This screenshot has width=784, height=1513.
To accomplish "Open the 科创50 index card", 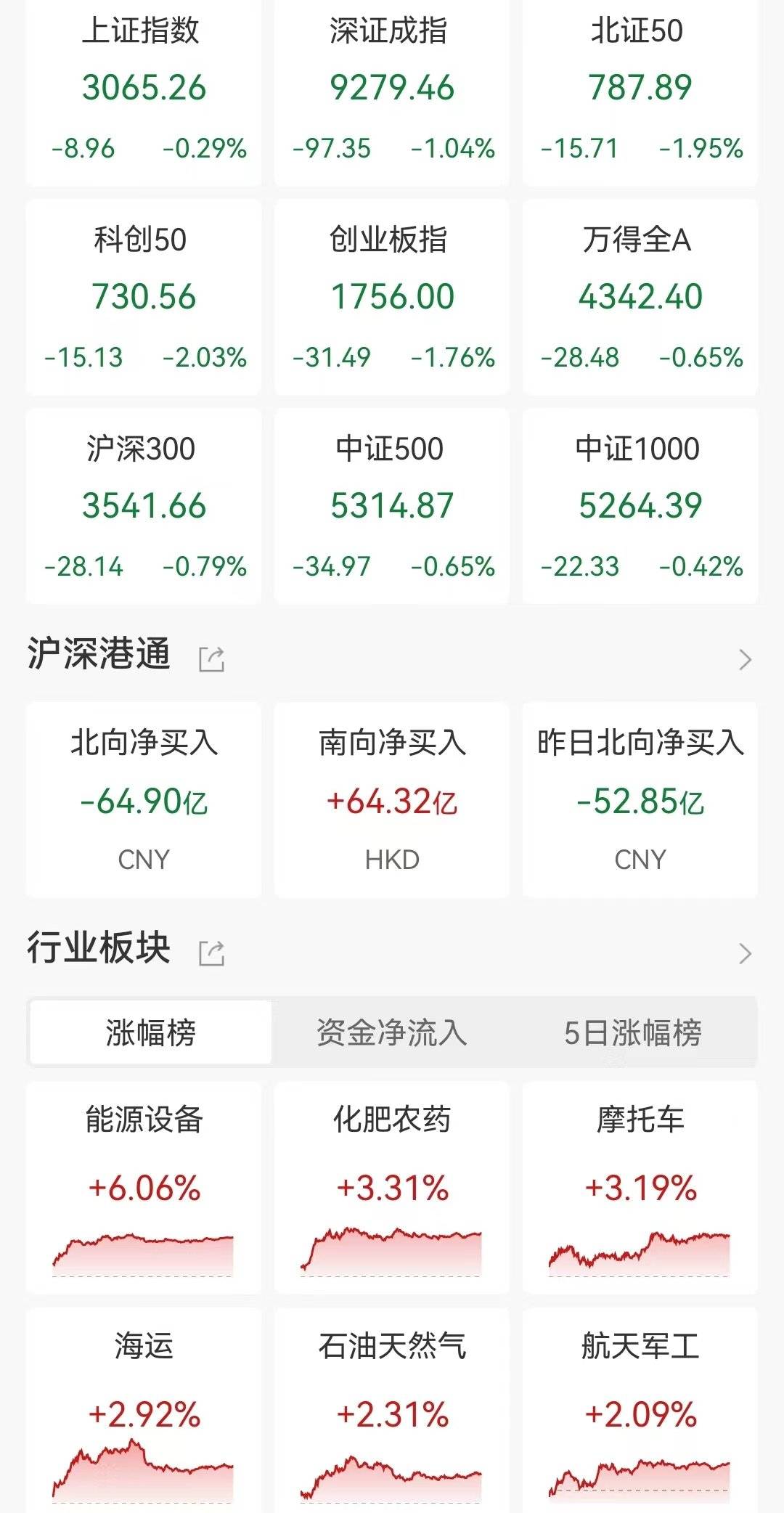I will pyautogui.click(x=144, y=297).
